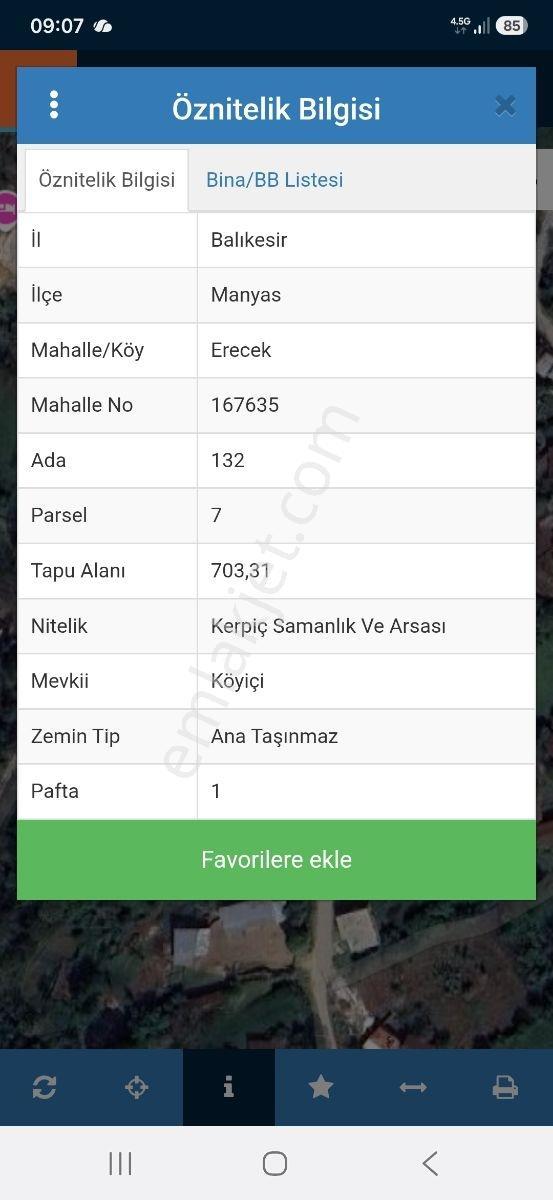Tap the info icon in the toolbar
The height and width of the screenshot is (1200, 553).
[229, 1087]
